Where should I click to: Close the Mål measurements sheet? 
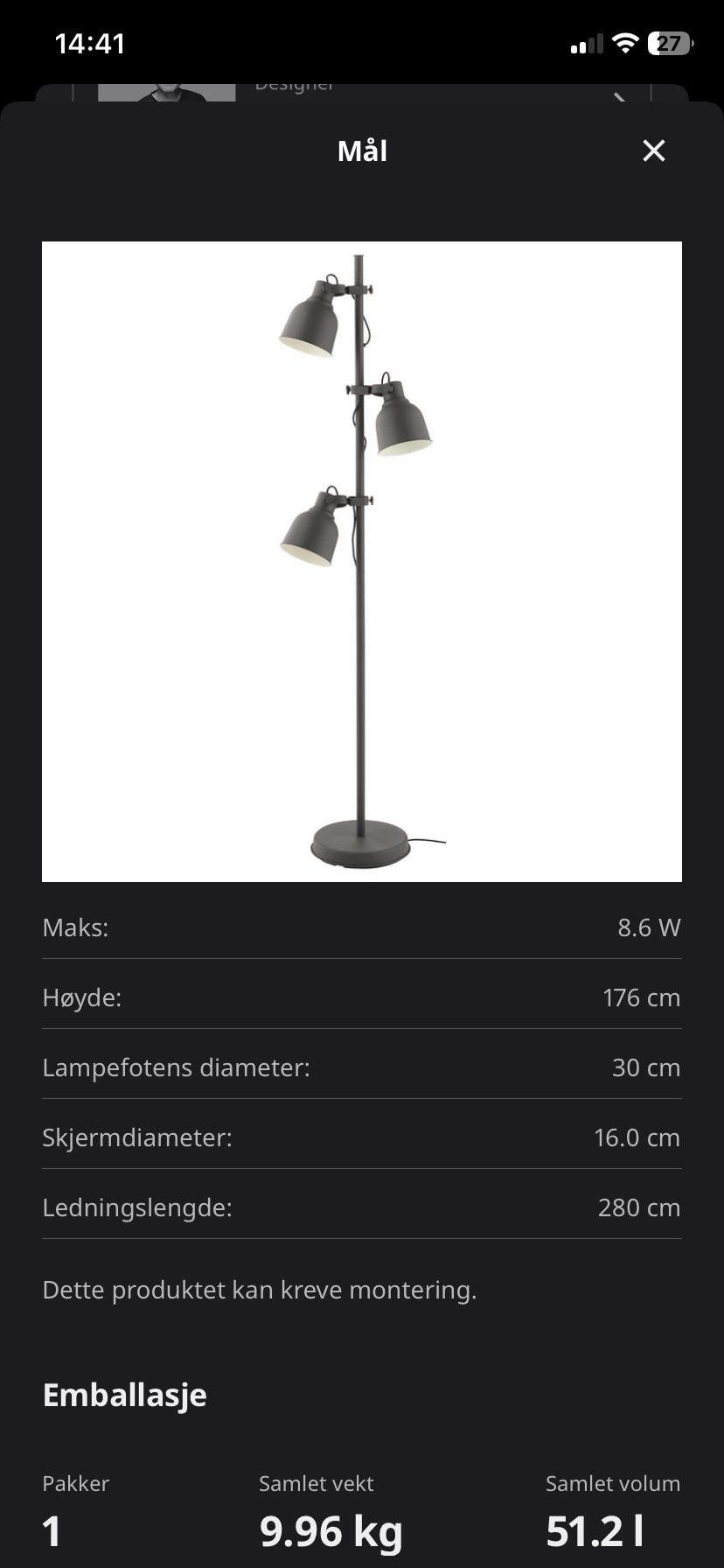pyautogui.click(x=653, y=150)
